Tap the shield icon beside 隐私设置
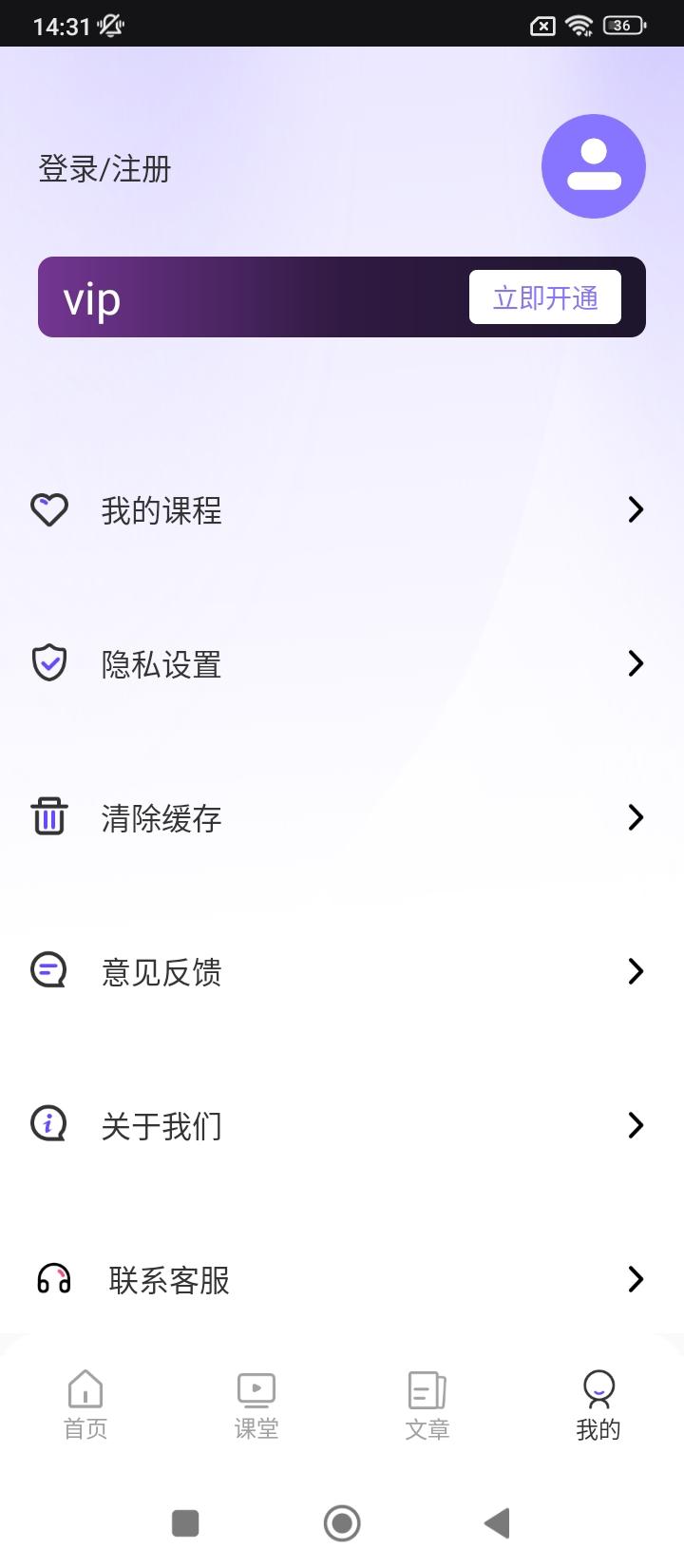684x1568 pixels. tap(49, 663)
